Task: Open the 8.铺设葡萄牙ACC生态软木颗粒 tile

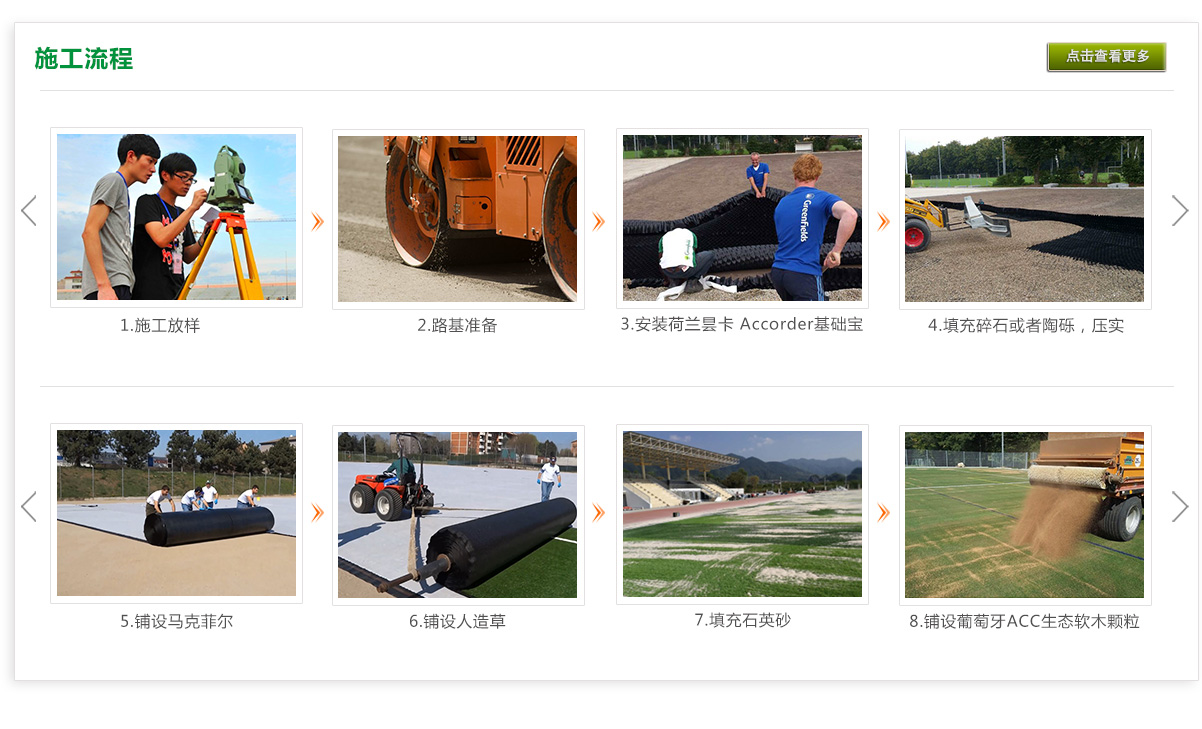Action: tap(1024, 513)
